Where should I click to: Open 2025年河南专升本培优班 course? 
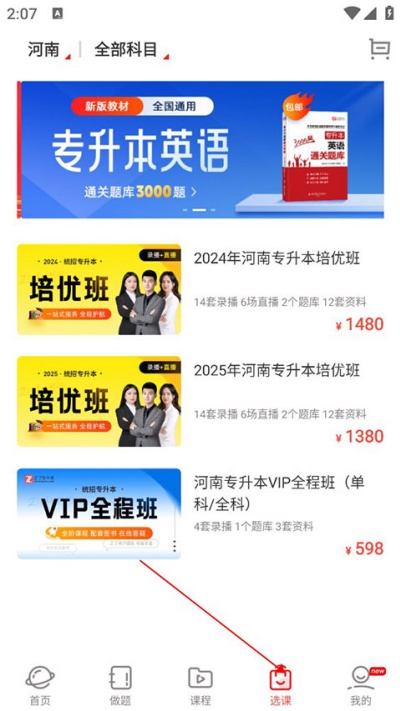point(200,401)
